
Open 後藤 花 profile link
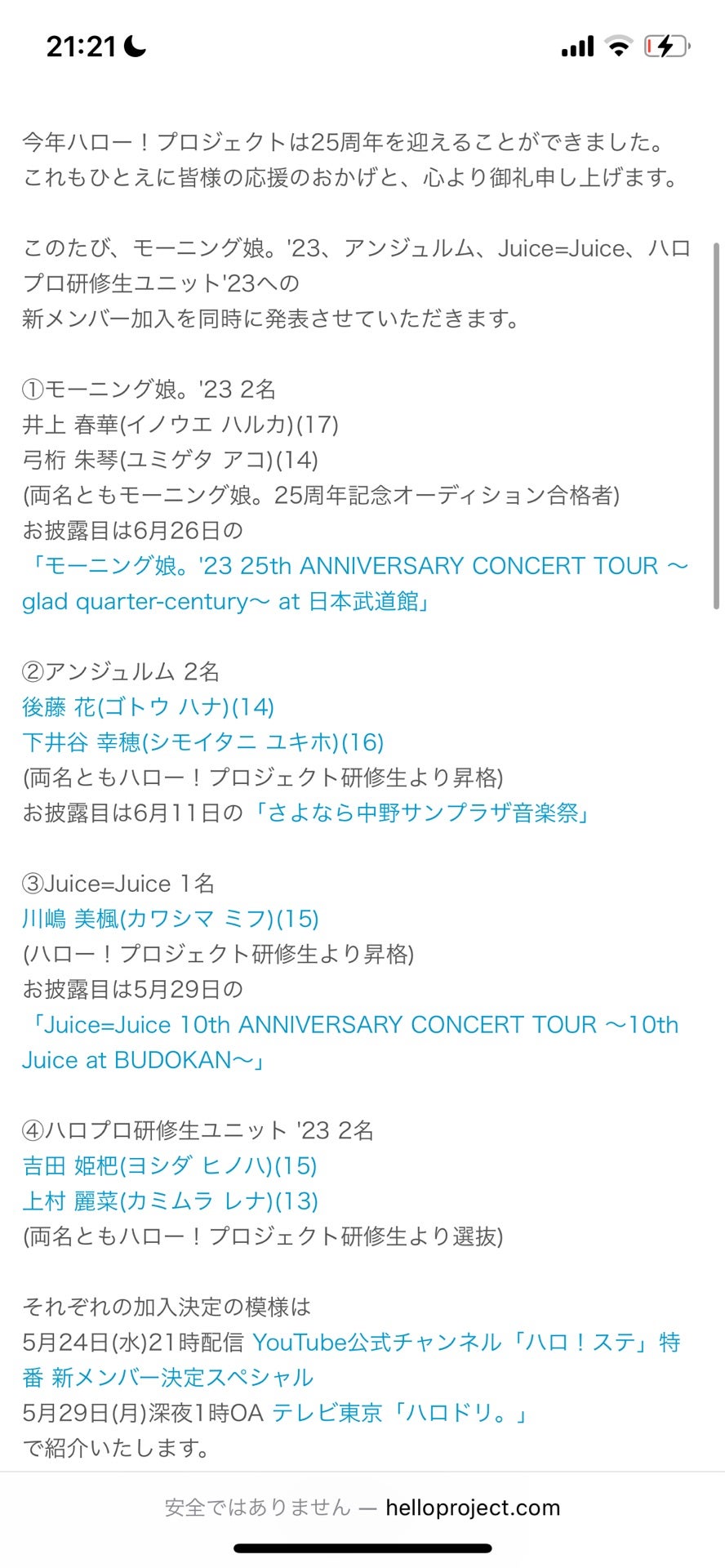coord(148,707)
